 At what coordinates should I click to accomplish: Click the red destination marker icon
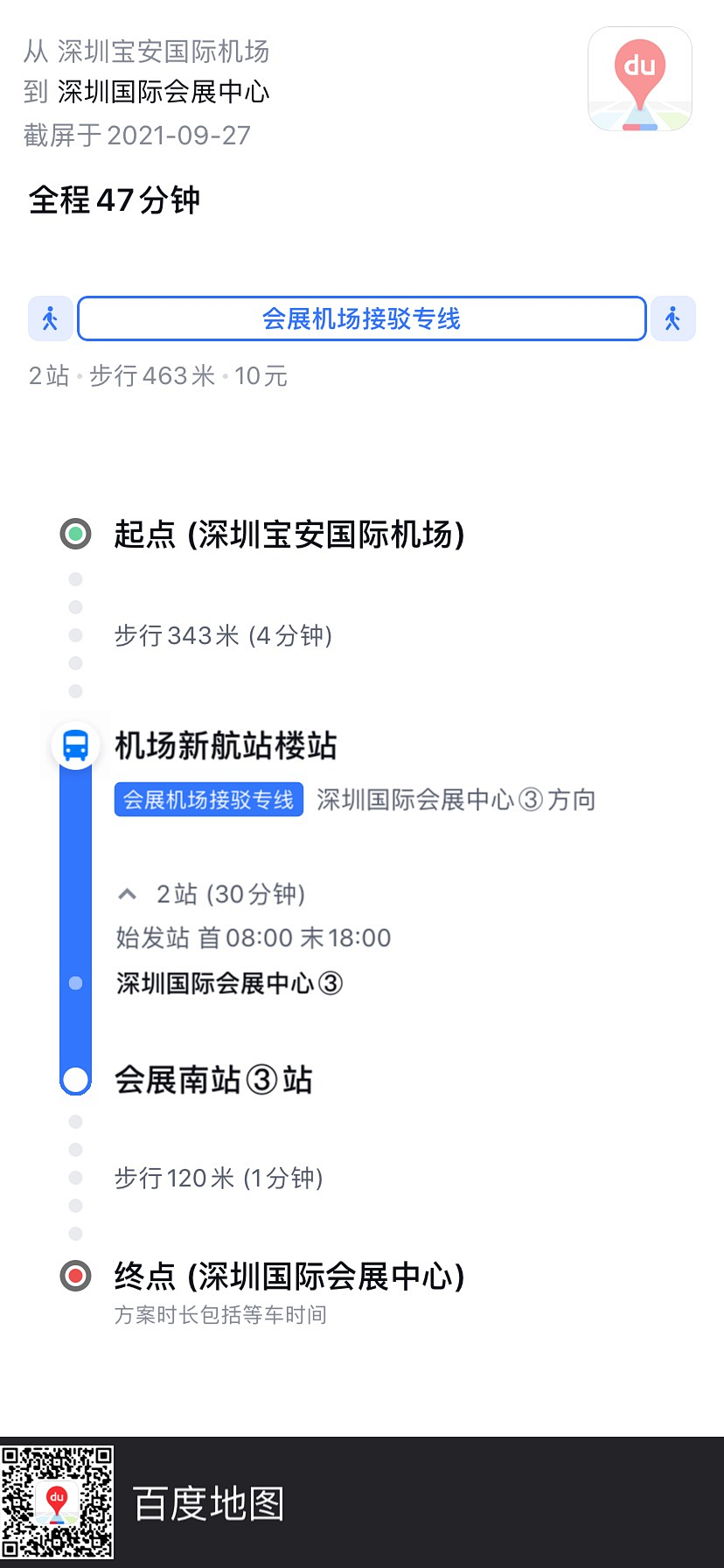(75, 1277)
